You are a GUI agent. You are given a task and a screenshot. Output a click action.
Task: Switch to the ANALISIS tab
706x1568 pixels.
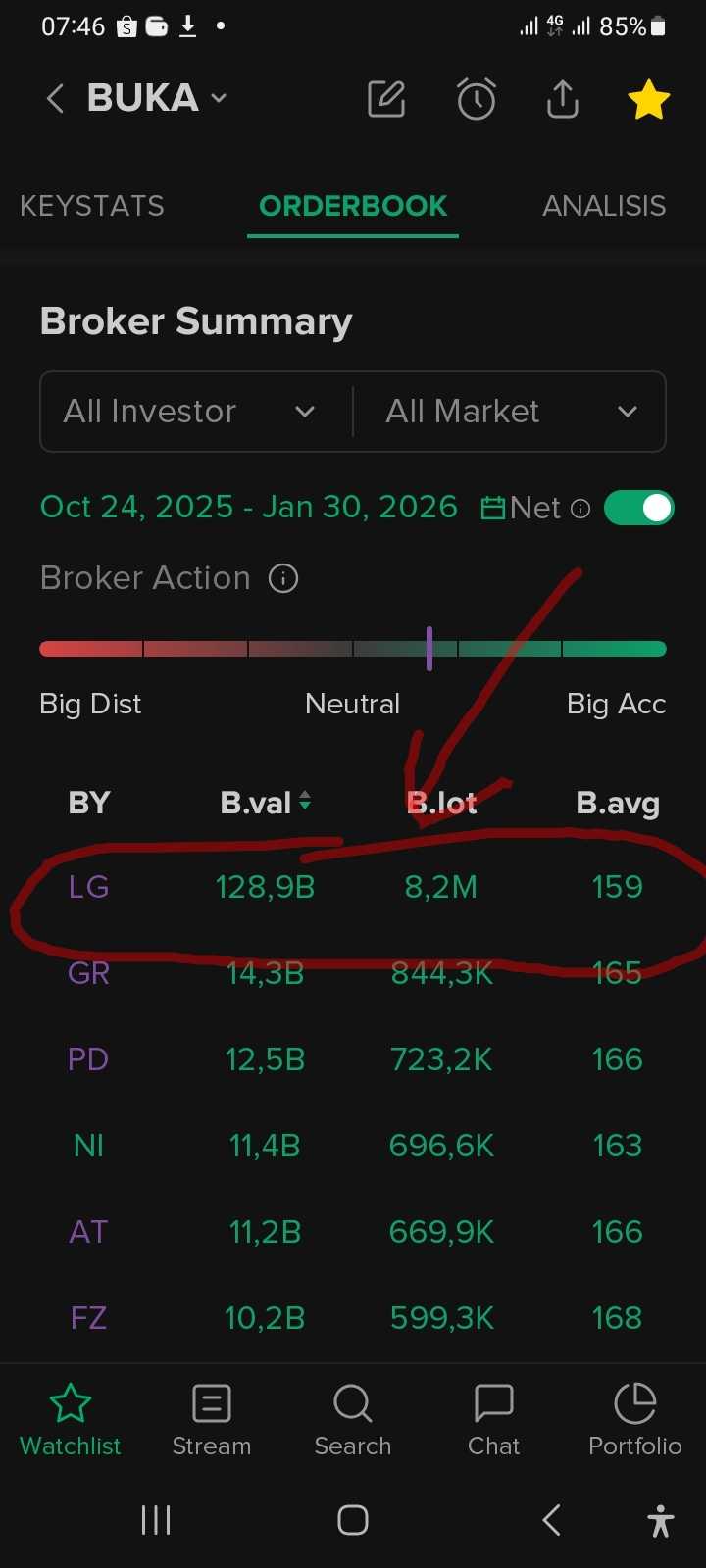click(x=604, y=206)
